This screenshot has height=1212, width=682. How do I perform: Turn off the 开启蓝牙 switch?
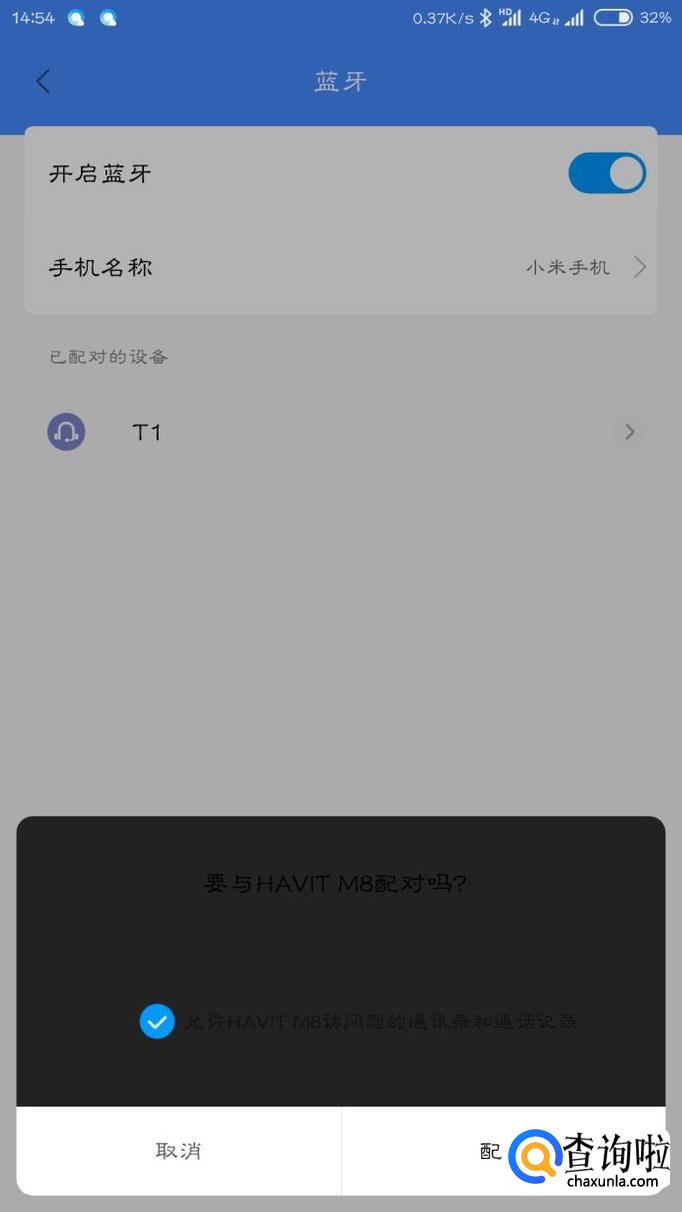click(606, 173)
